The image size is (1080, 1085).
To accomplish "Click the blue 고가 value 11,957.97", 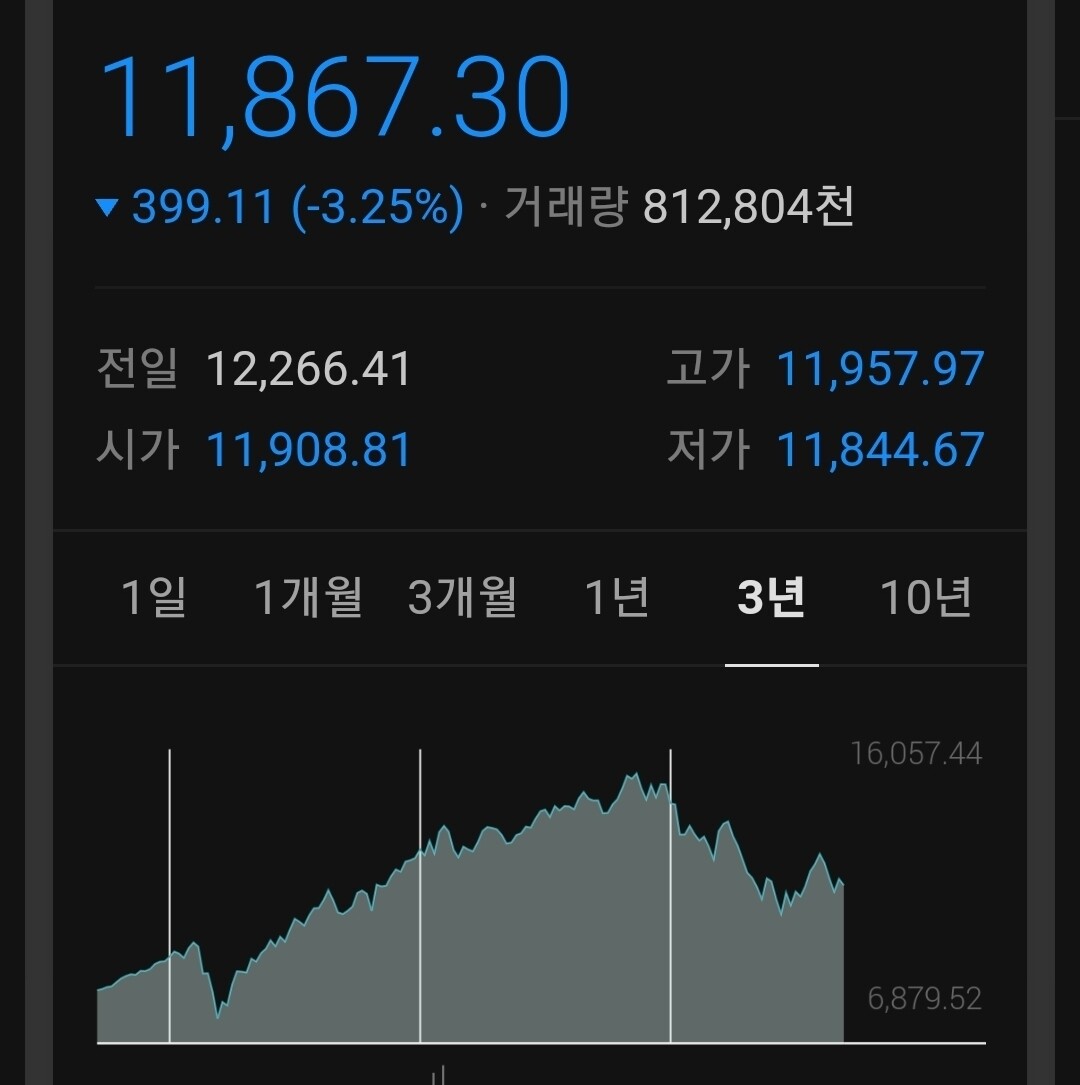I will pyautogui.click(x=880, y=368).
